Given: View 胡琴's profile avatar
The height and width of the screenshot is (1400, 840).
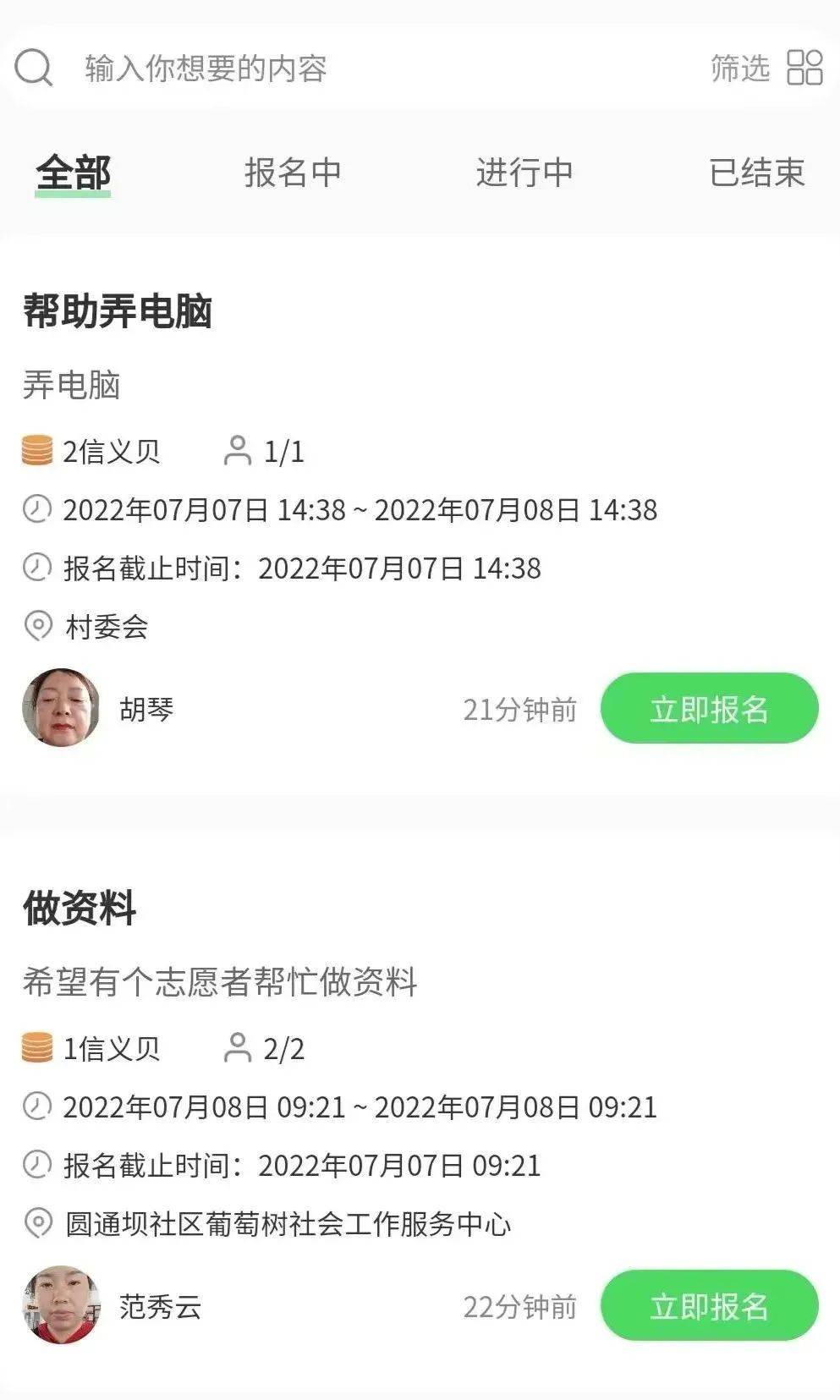Looking at the screenshot, I should [x=61, y=708].
